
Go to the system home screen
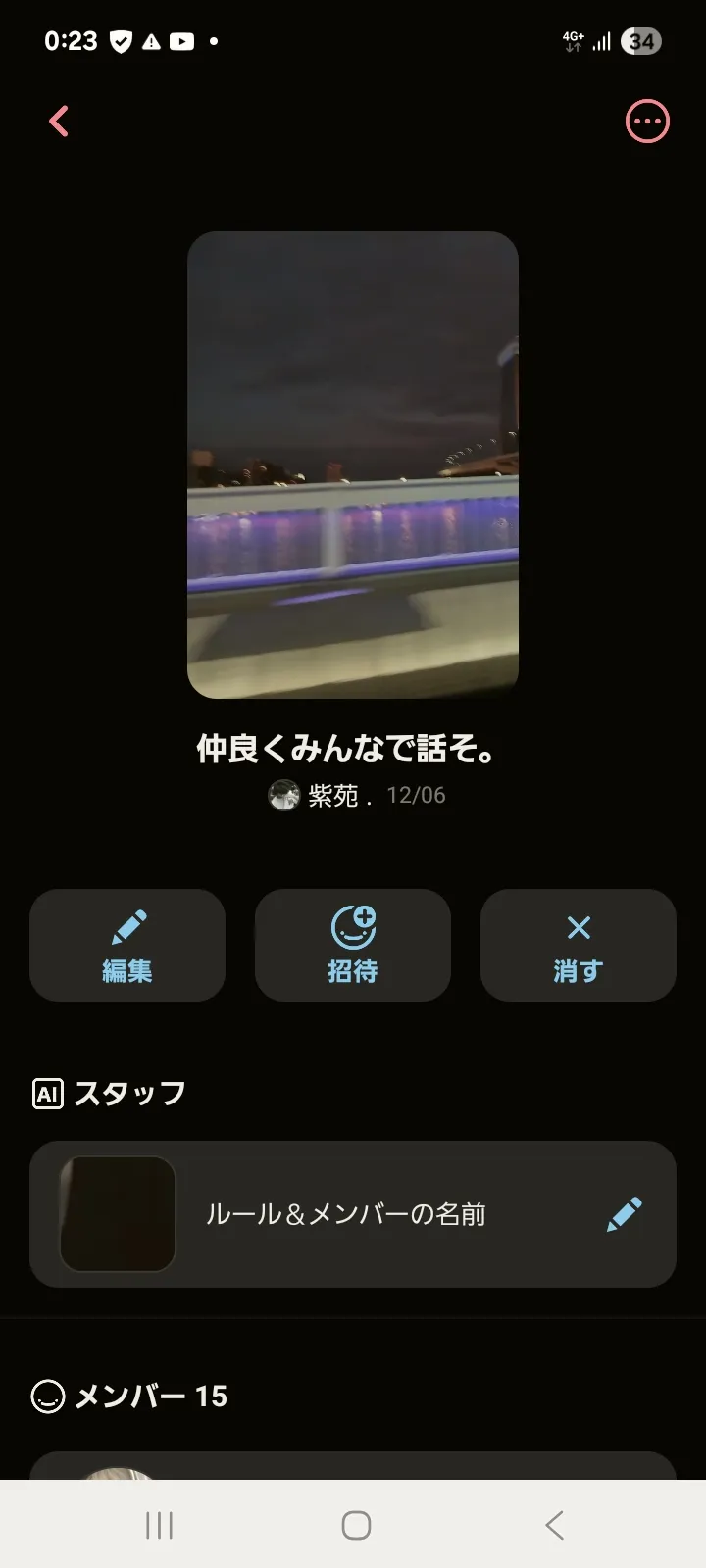tap(356, 1525)
